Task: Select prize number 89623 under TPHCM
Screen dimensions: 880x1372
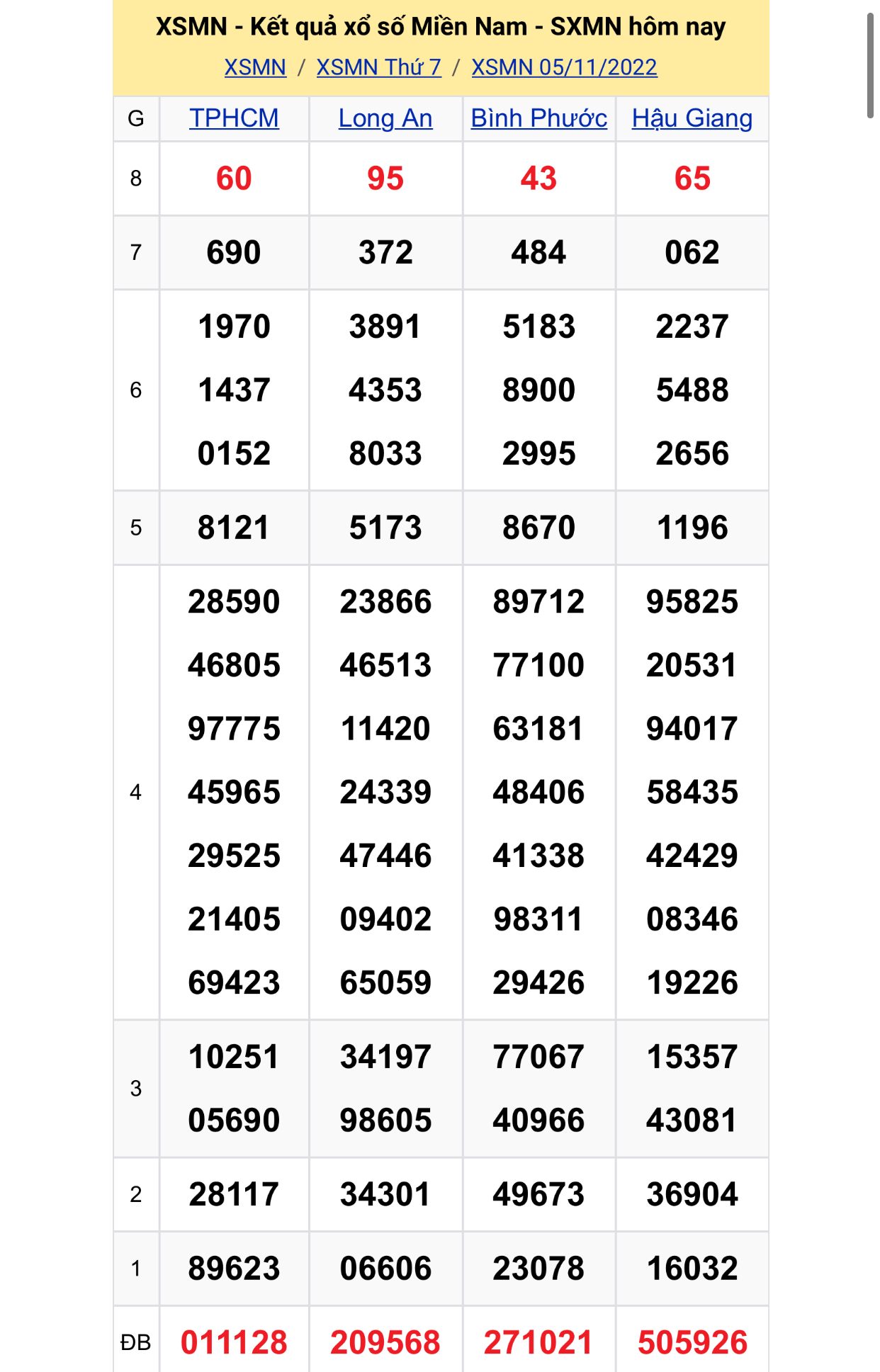Action: pos(234,1268)
